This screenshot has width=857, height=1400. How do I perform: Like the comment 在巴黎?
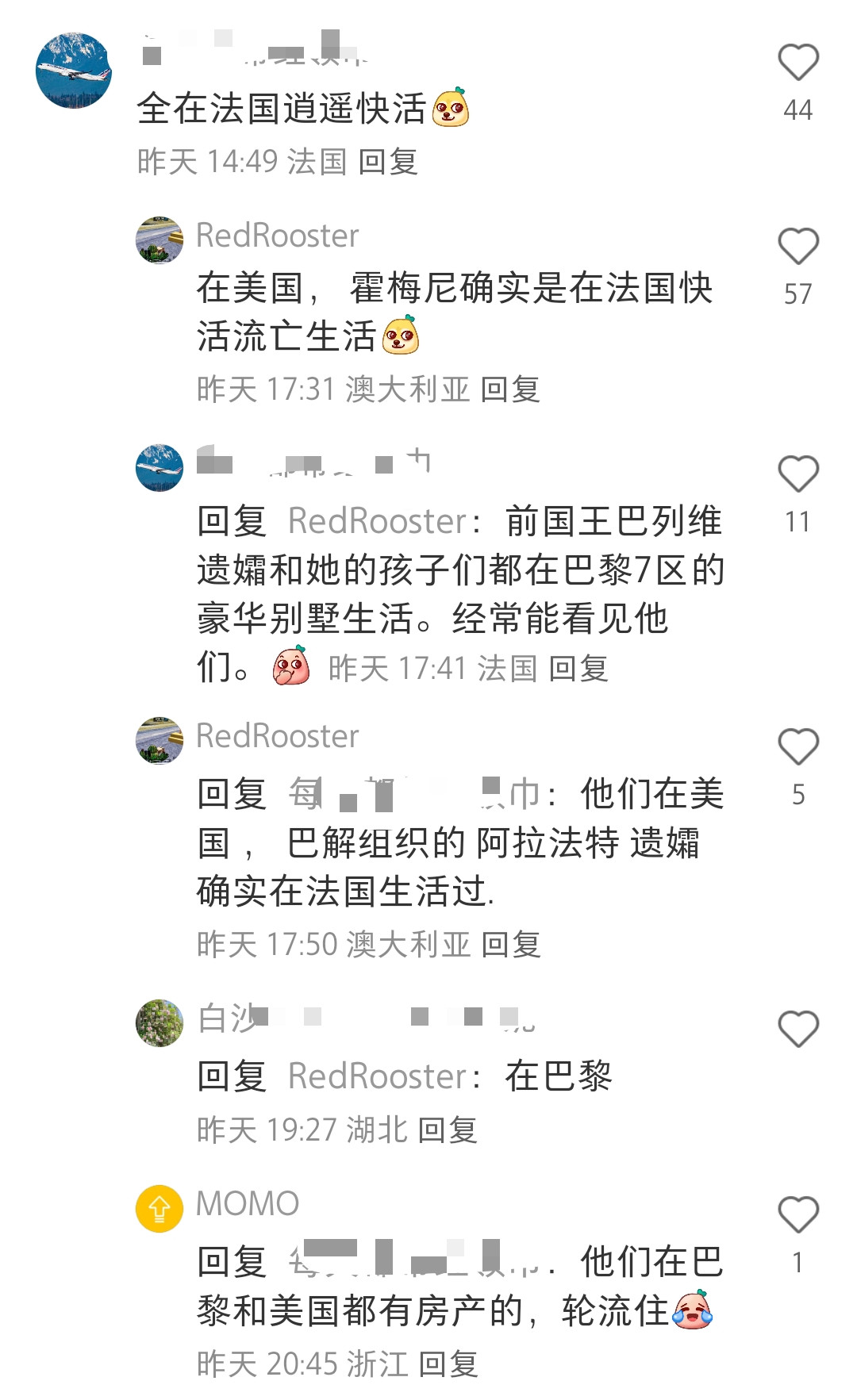[797, 1030]
